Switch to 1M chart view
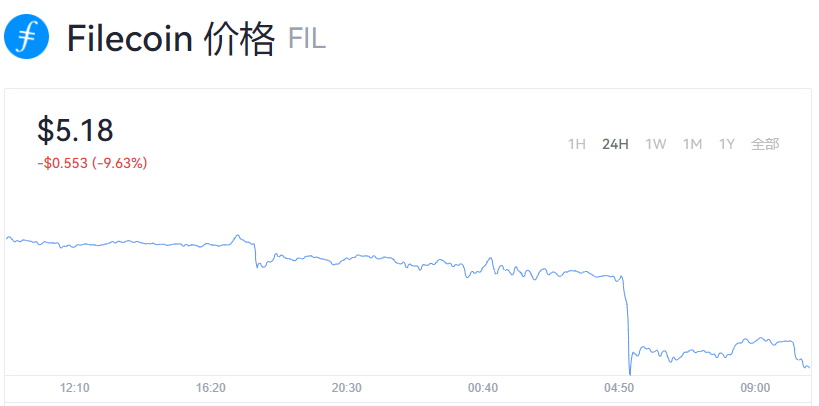Image resolution: width=819 pixels, height=406 pixels. [692, 144]
